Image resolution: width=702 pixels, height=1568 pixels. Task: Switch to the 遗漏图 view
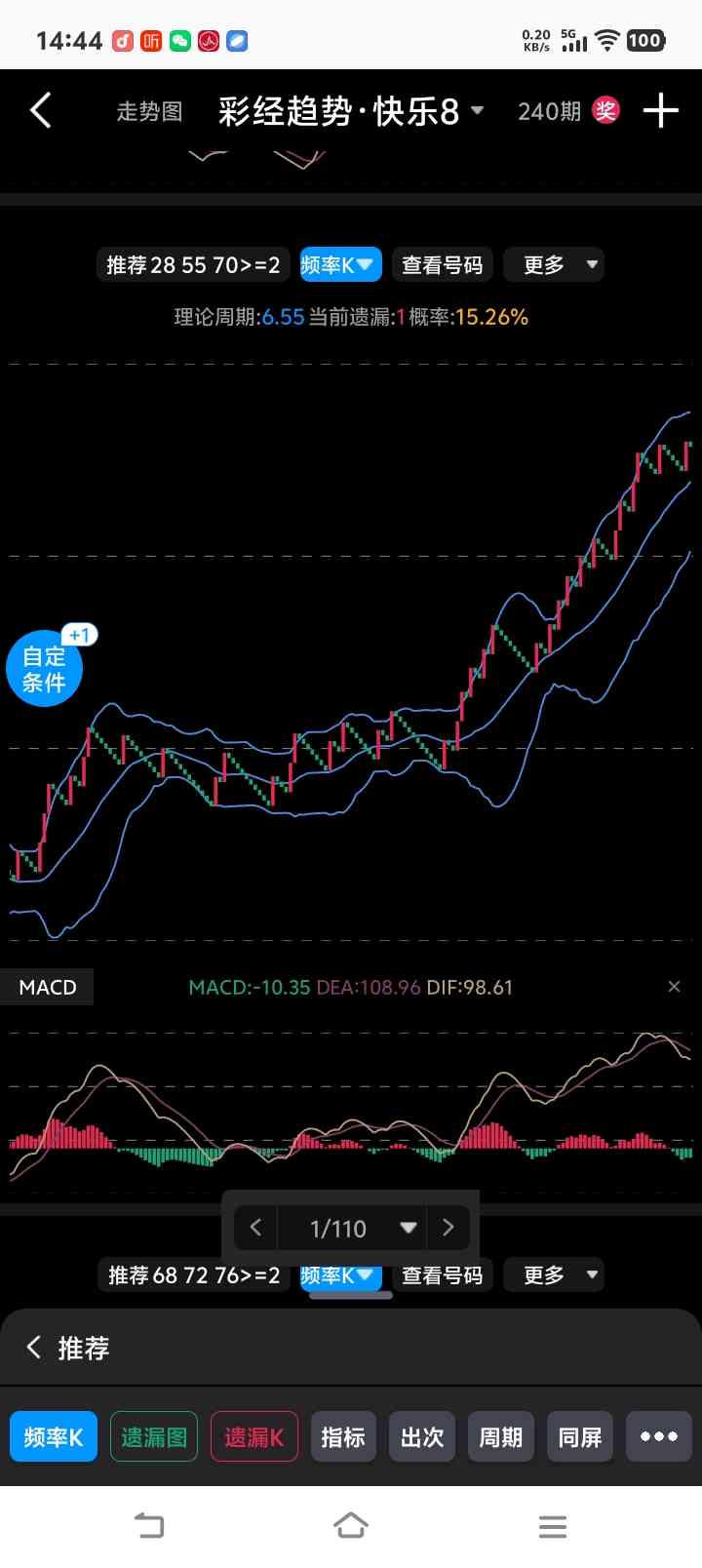pyautogui.click(x=154, y=1437)
